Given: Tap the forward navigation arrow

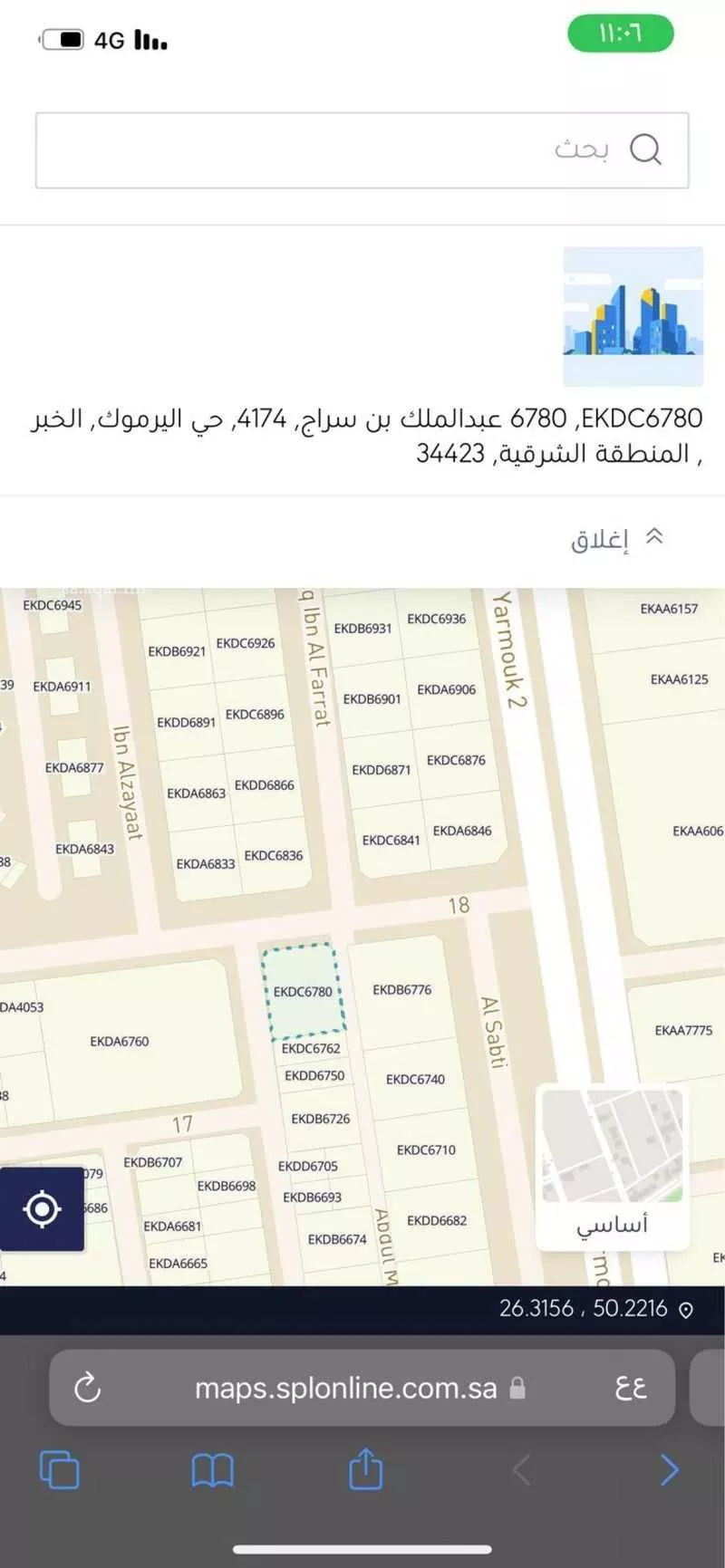Looking at the screenshot, I should [669, 1472].
